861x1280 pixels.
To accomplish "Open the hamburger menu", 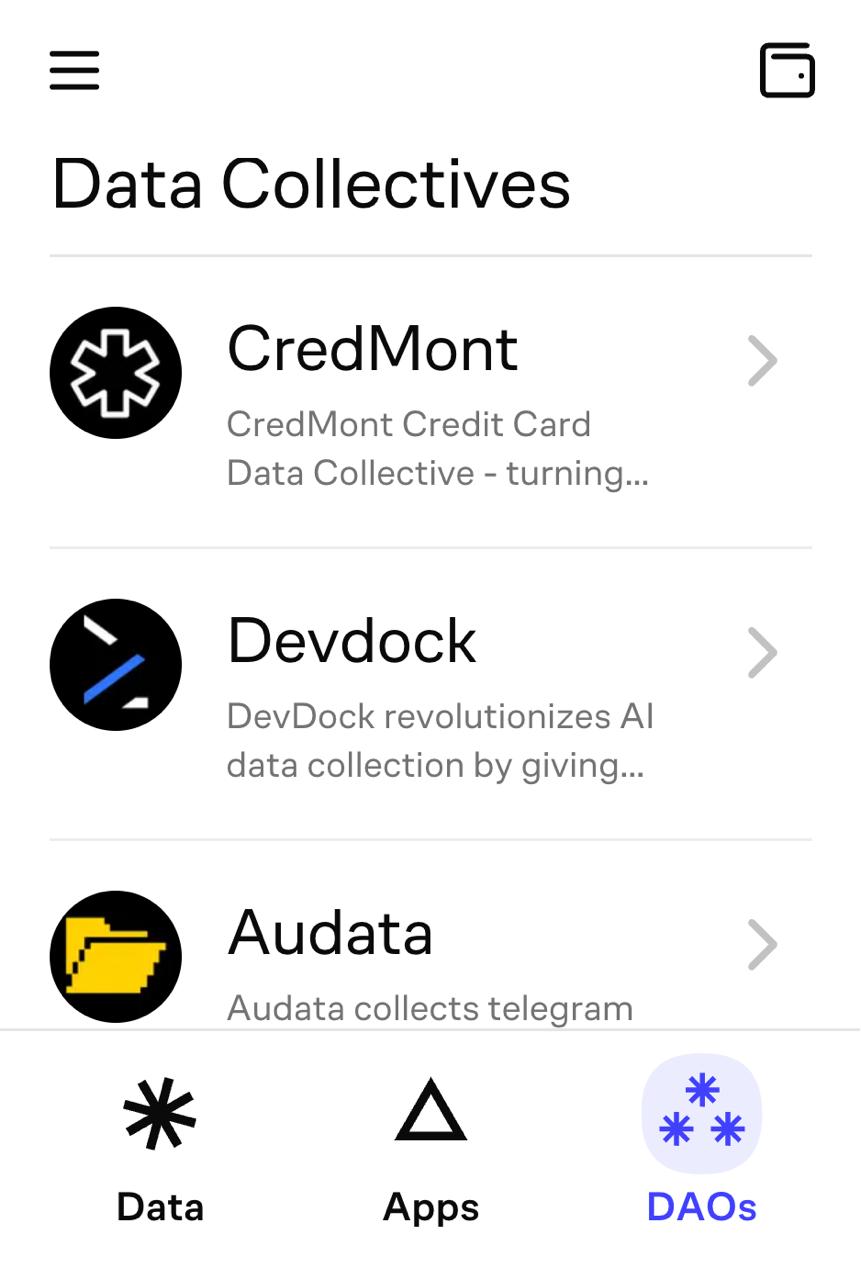I will [x=75, y=70].
